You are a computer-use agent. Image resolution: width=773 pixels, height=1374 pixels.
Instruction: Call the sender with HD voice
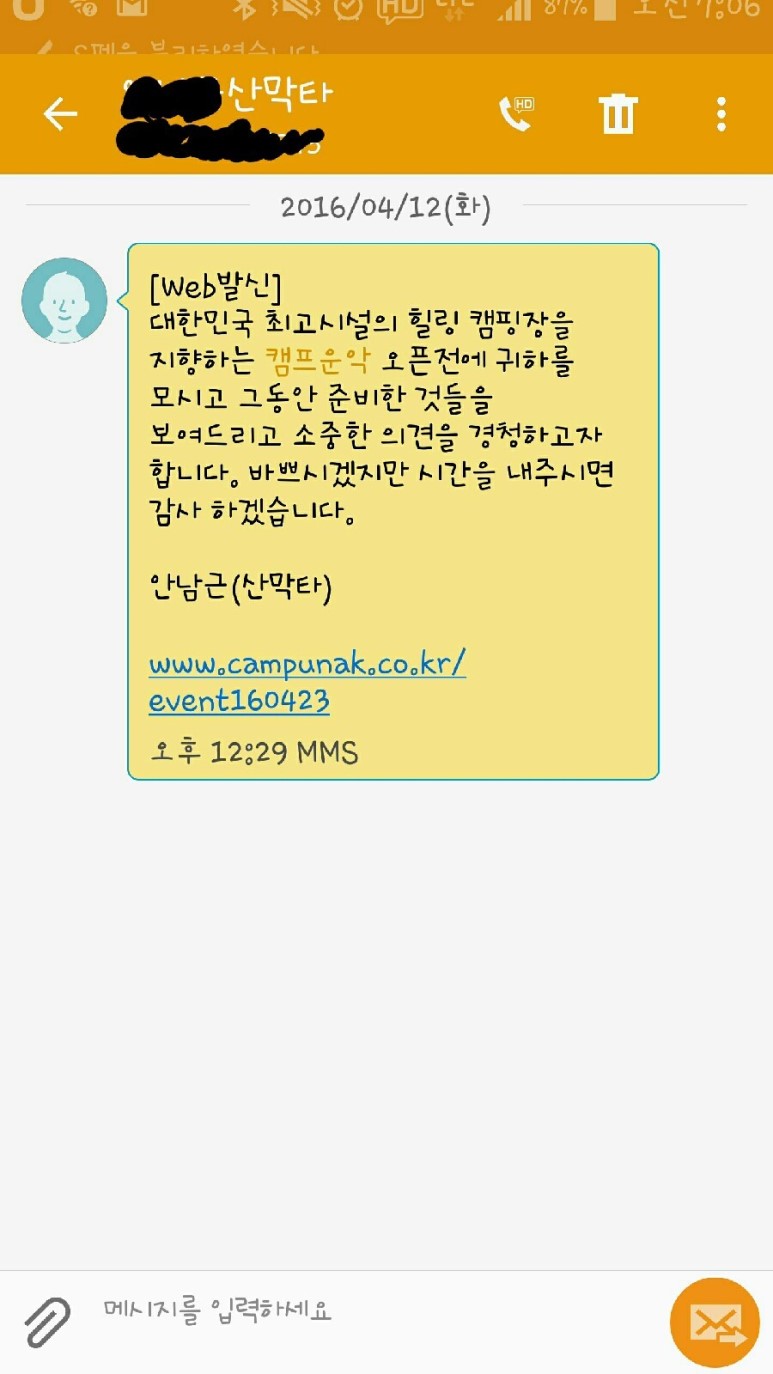516,115
